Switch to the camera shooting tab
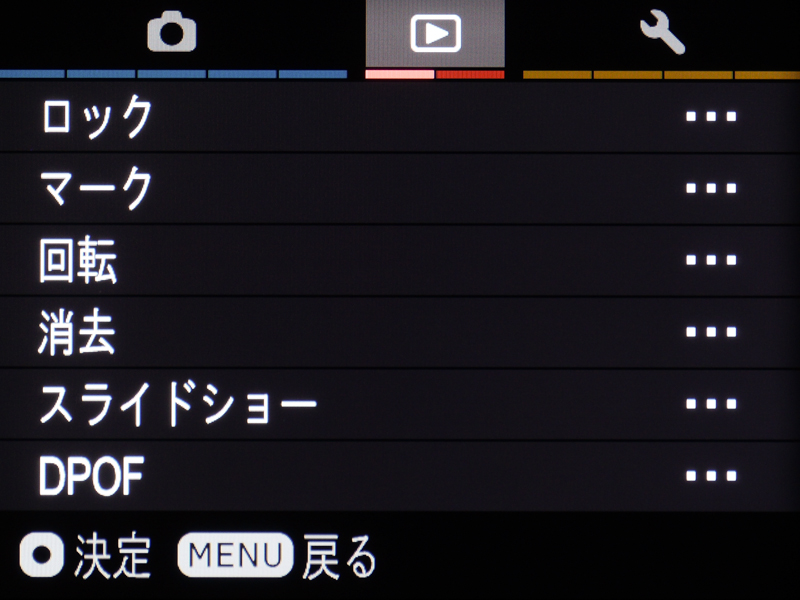 [172, 34]
